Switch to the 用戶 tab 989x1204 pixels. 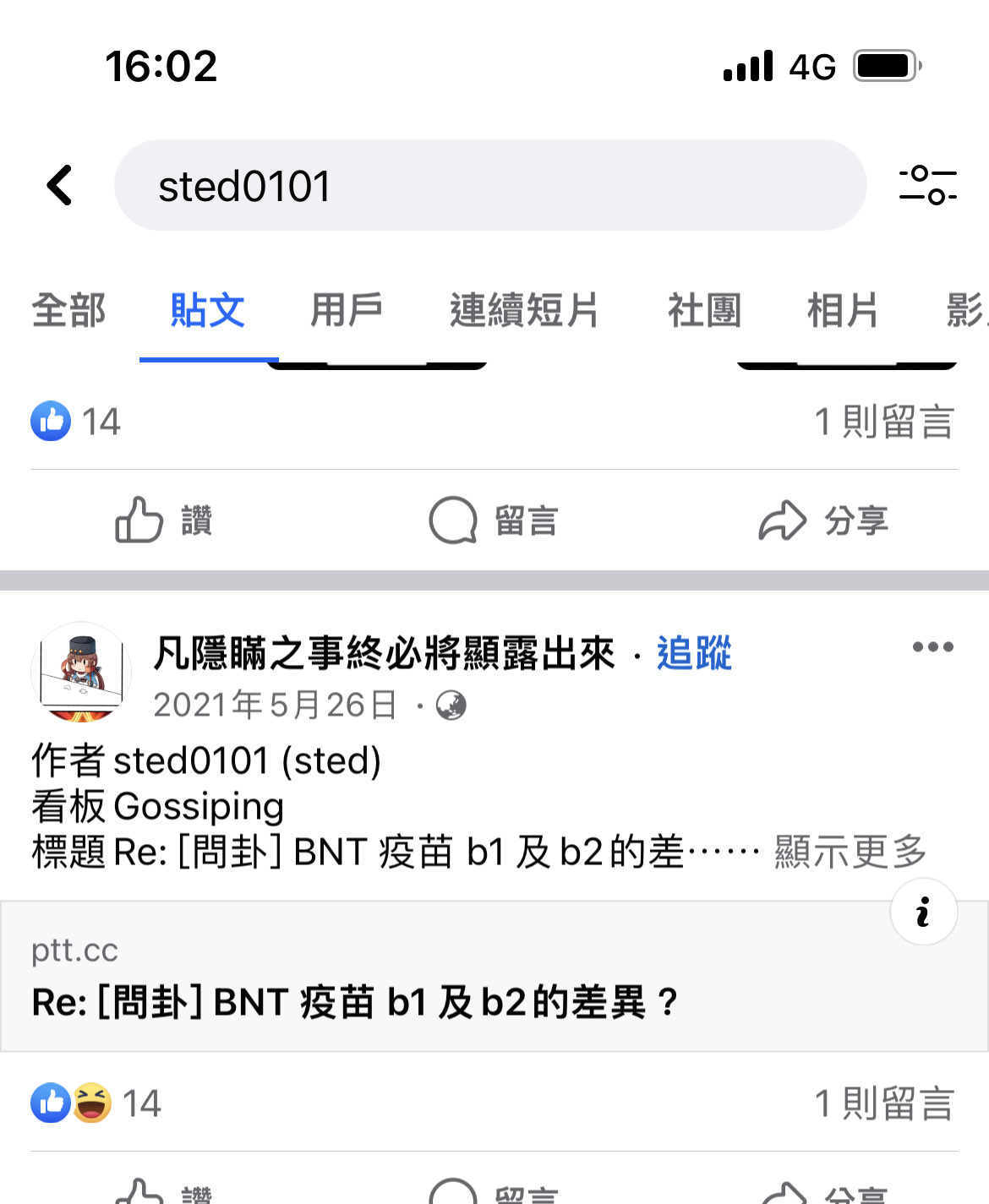click(347, 310)
